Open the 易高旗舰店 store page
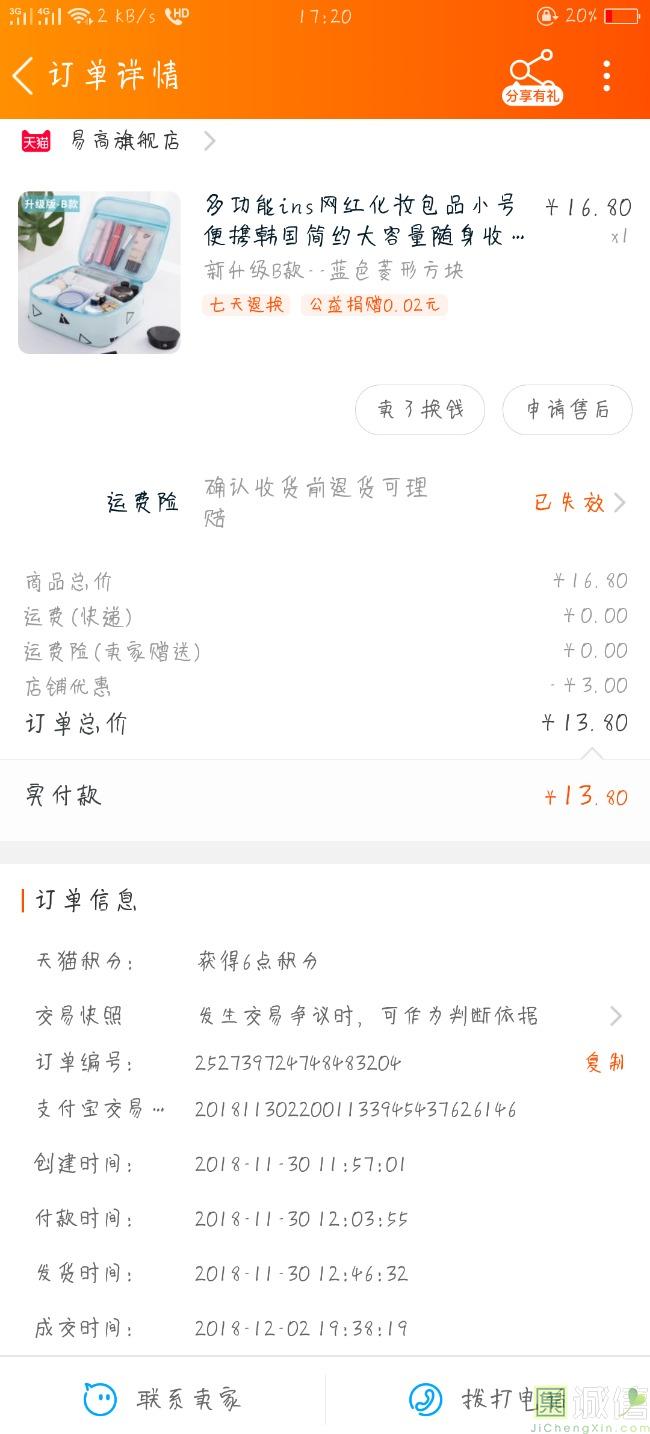The image size is (650, 1434). click(118, 141)
